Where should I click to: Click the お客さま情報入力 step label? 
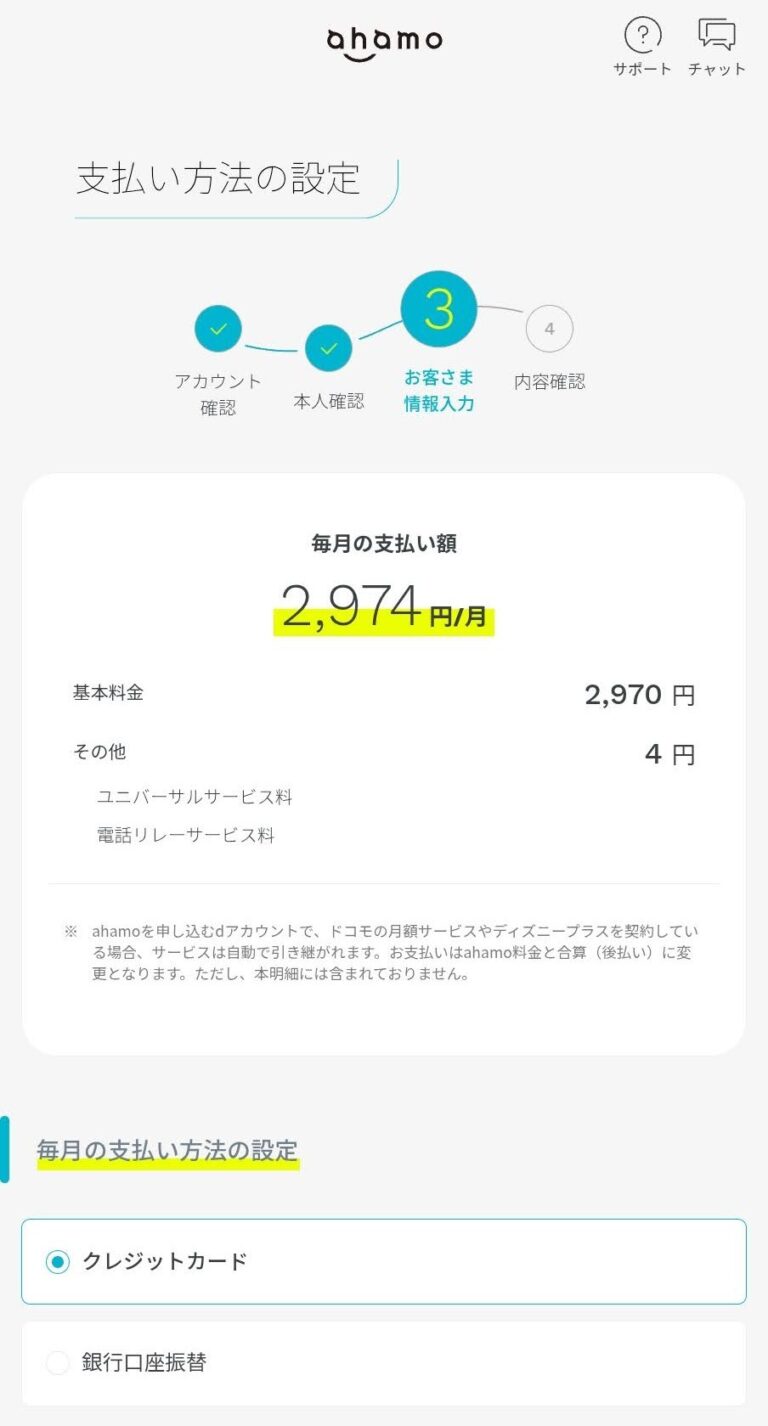437,390
